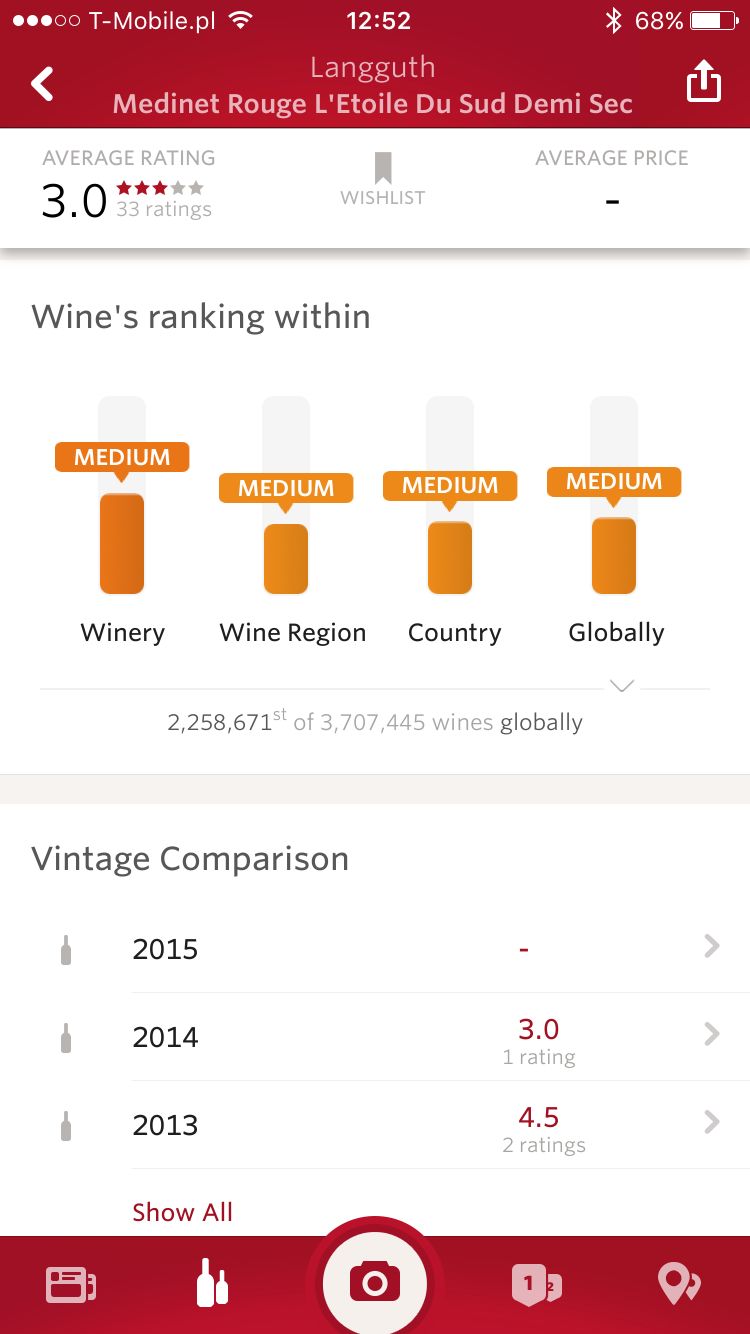Image resolution: width=750 pixels, height=1334 pixels.
Task: Go back using the top-left arrow
Action: (42, 84)
